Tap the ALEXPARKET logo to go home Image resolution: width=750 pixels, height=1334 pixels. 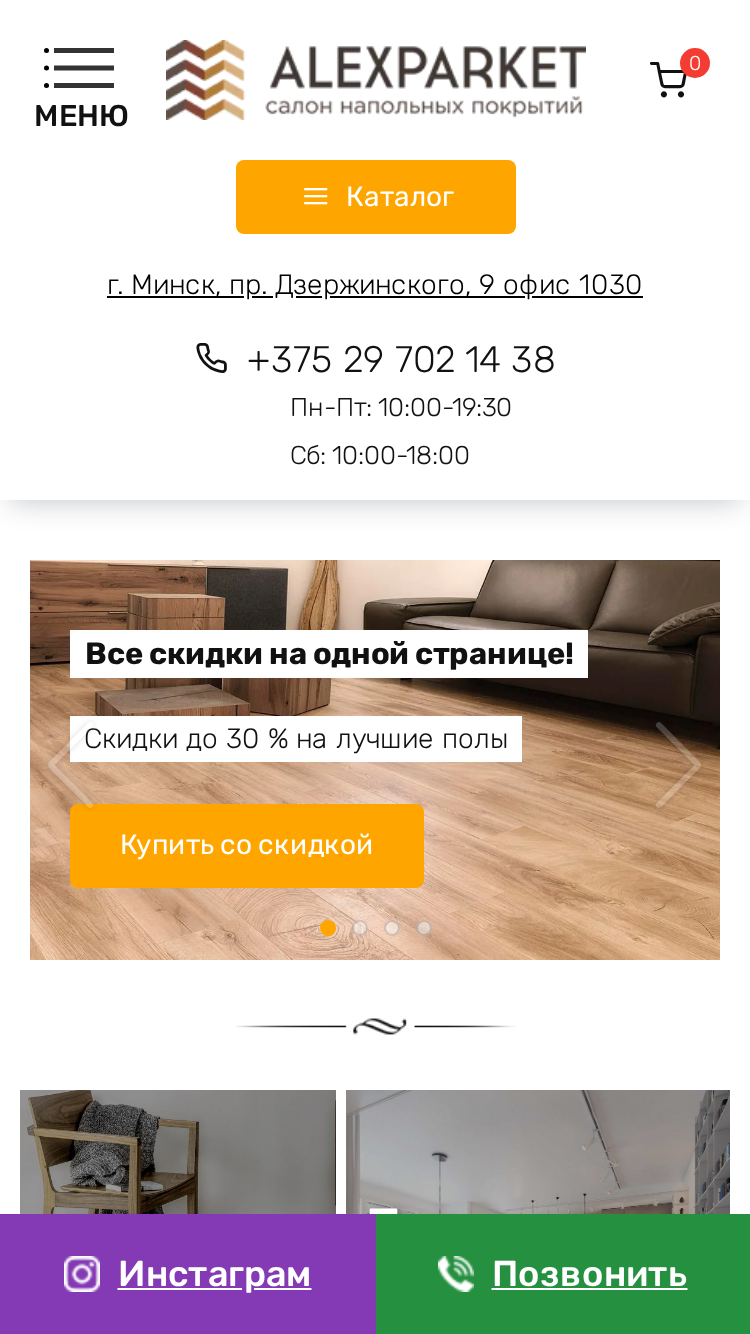pos(376,80)
